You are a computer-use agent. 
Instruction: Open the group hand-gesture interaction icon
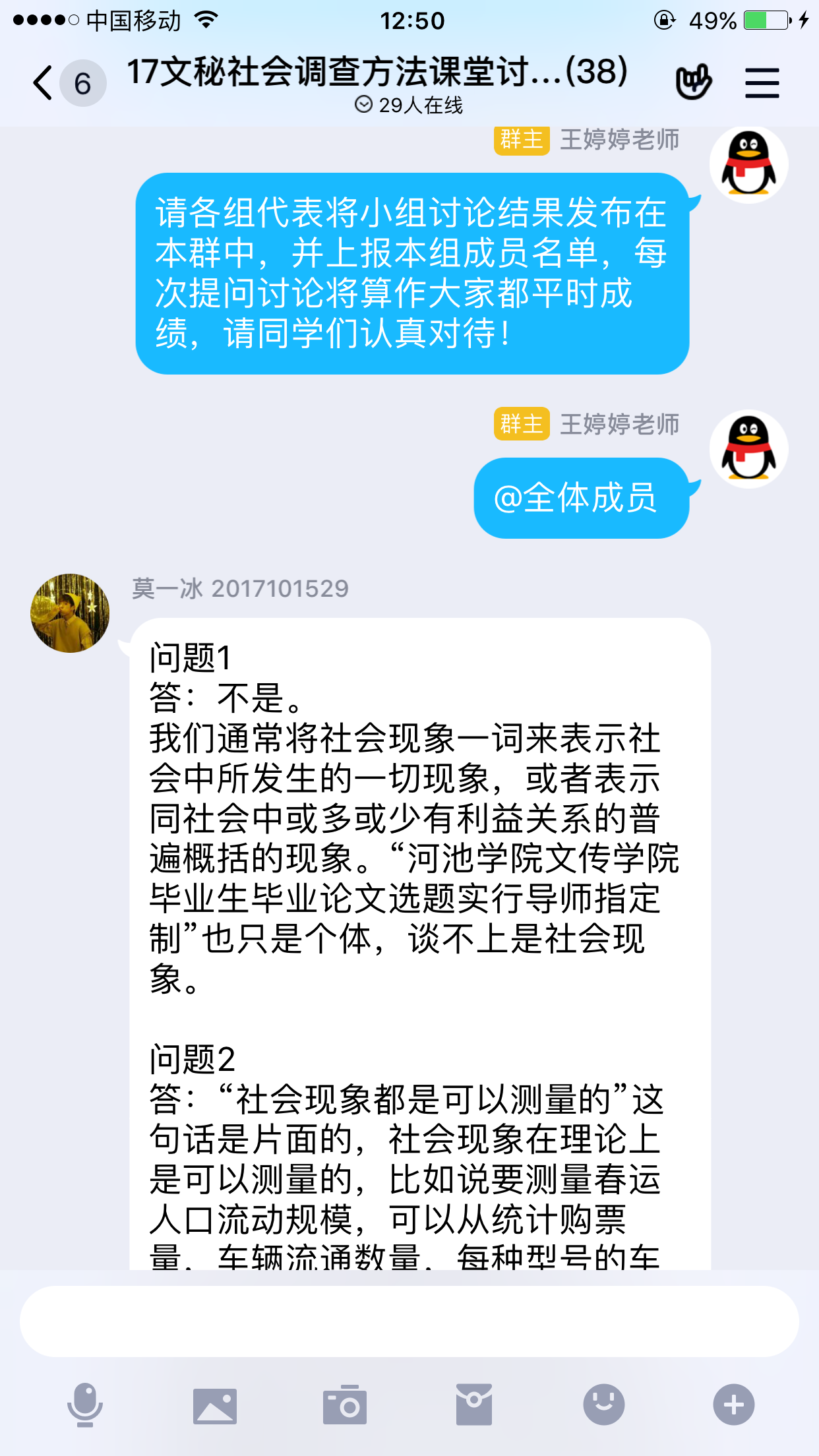693,82
